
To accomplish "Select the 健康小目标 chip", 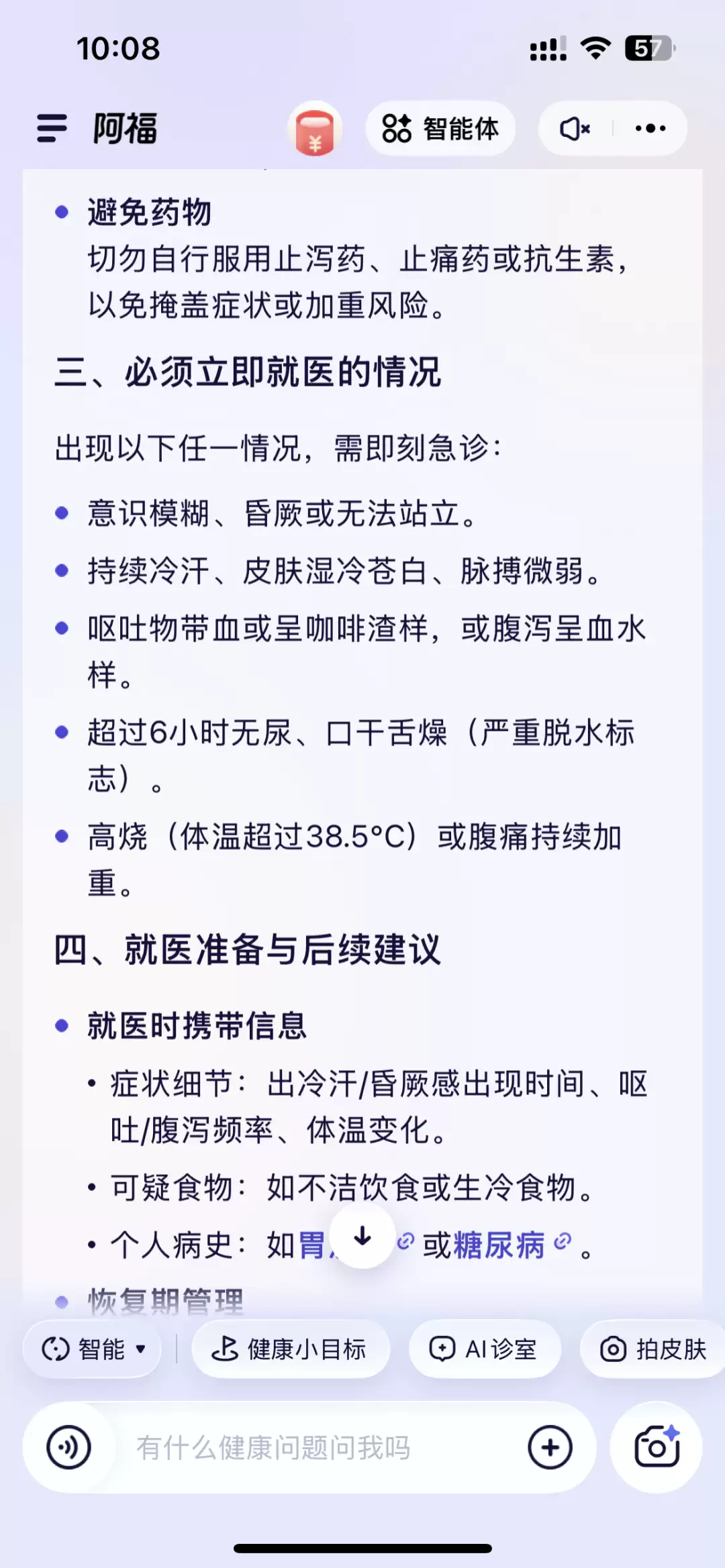I will click(290, 1349).
